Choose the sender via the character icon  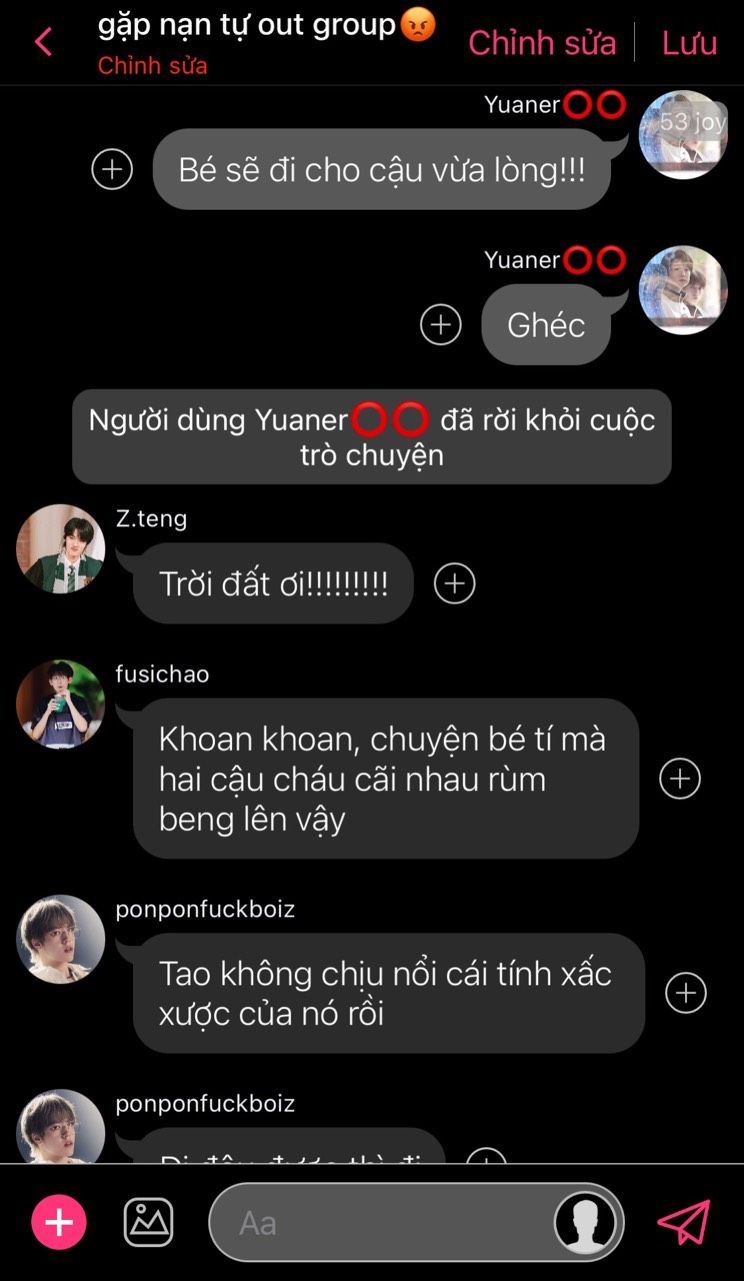coord(585,1222)
